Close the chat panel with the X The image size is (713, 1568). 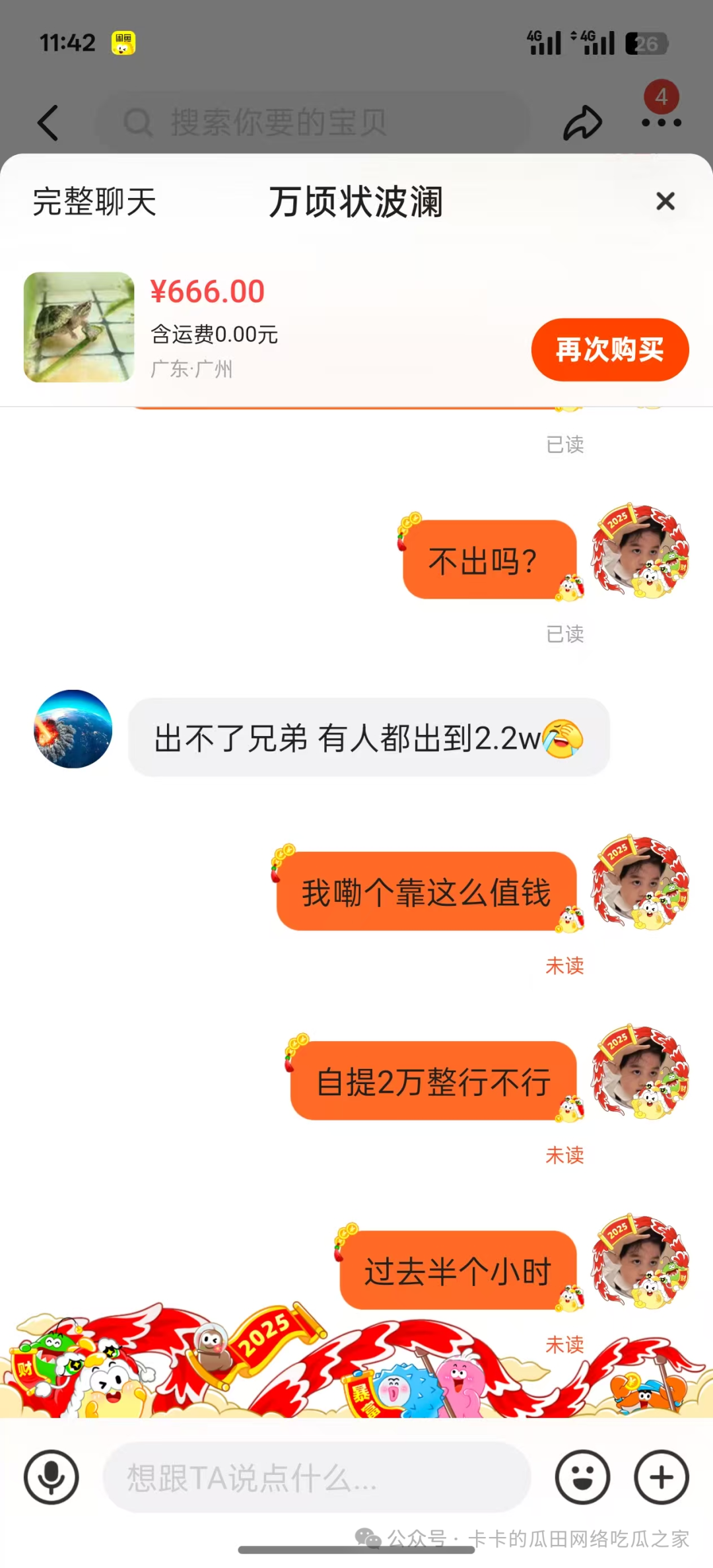click(665, 201)
